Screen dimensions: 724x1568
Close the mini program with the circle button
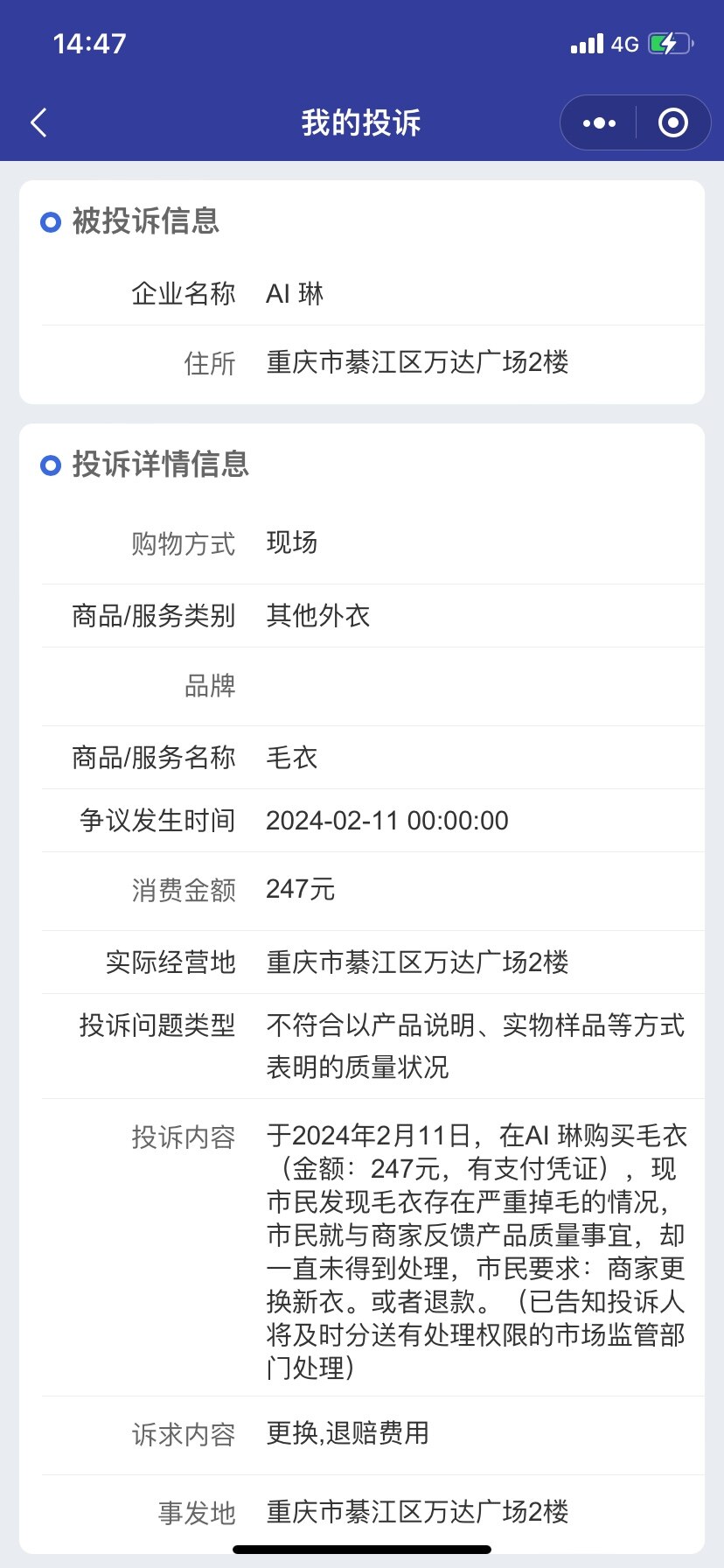(x=672, y=123)
